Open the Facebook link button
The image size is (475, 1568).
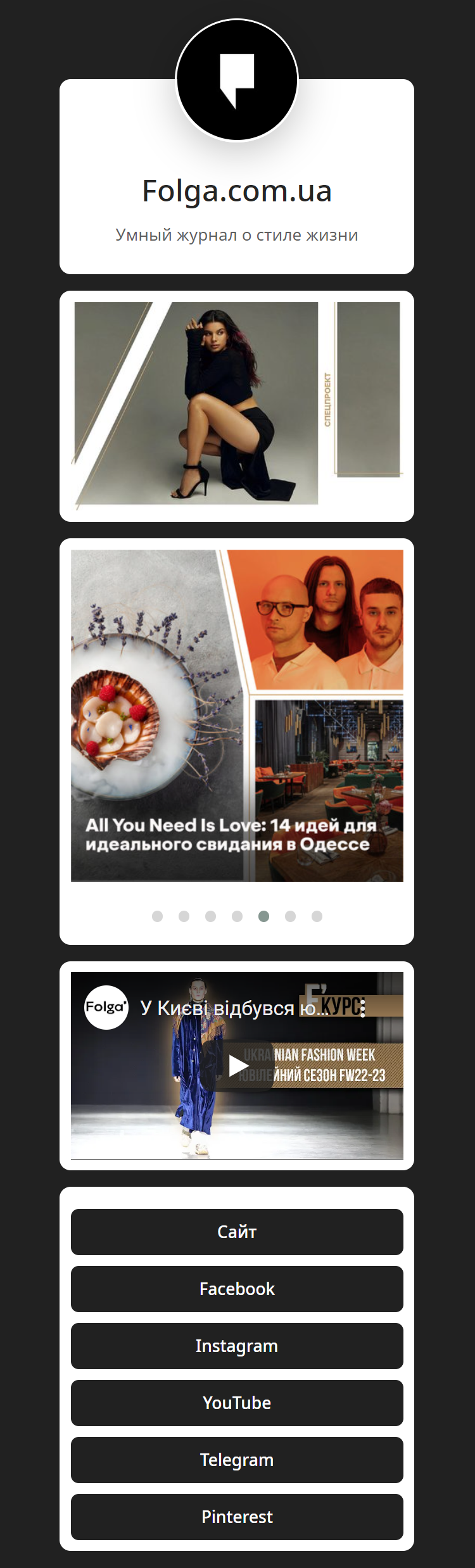237,1289
